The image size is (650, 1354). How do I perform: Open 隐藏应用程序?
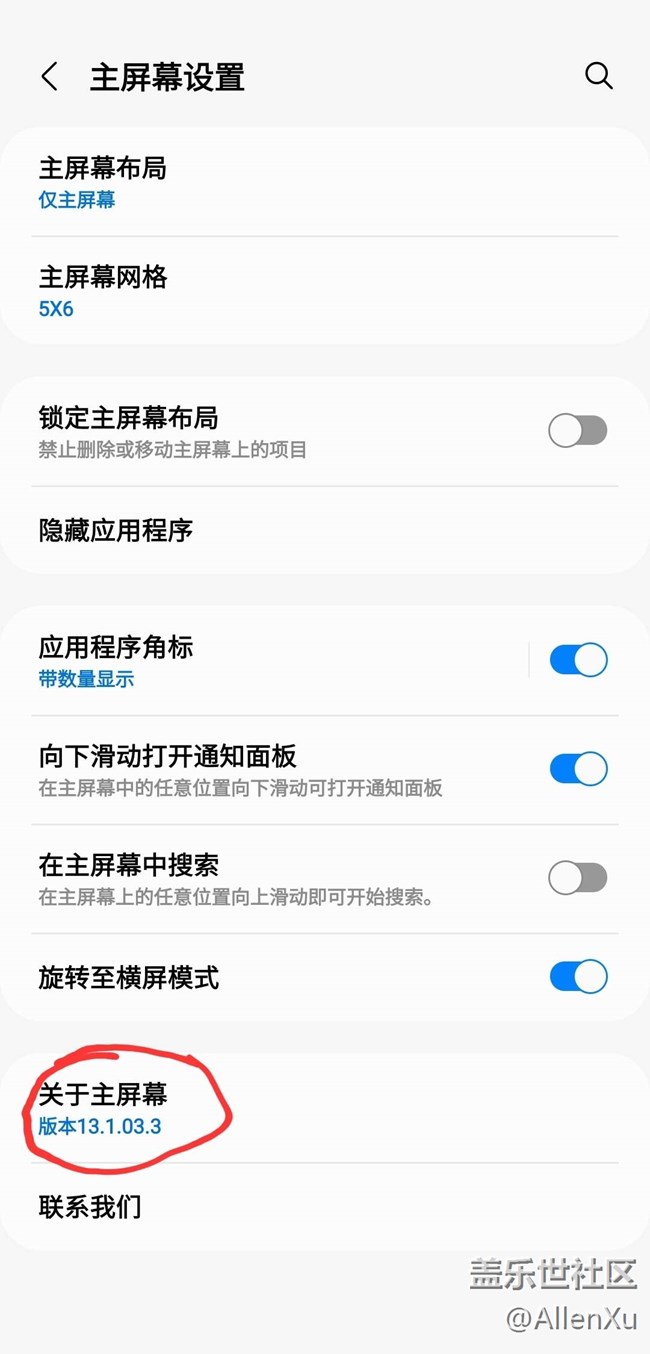200,530
